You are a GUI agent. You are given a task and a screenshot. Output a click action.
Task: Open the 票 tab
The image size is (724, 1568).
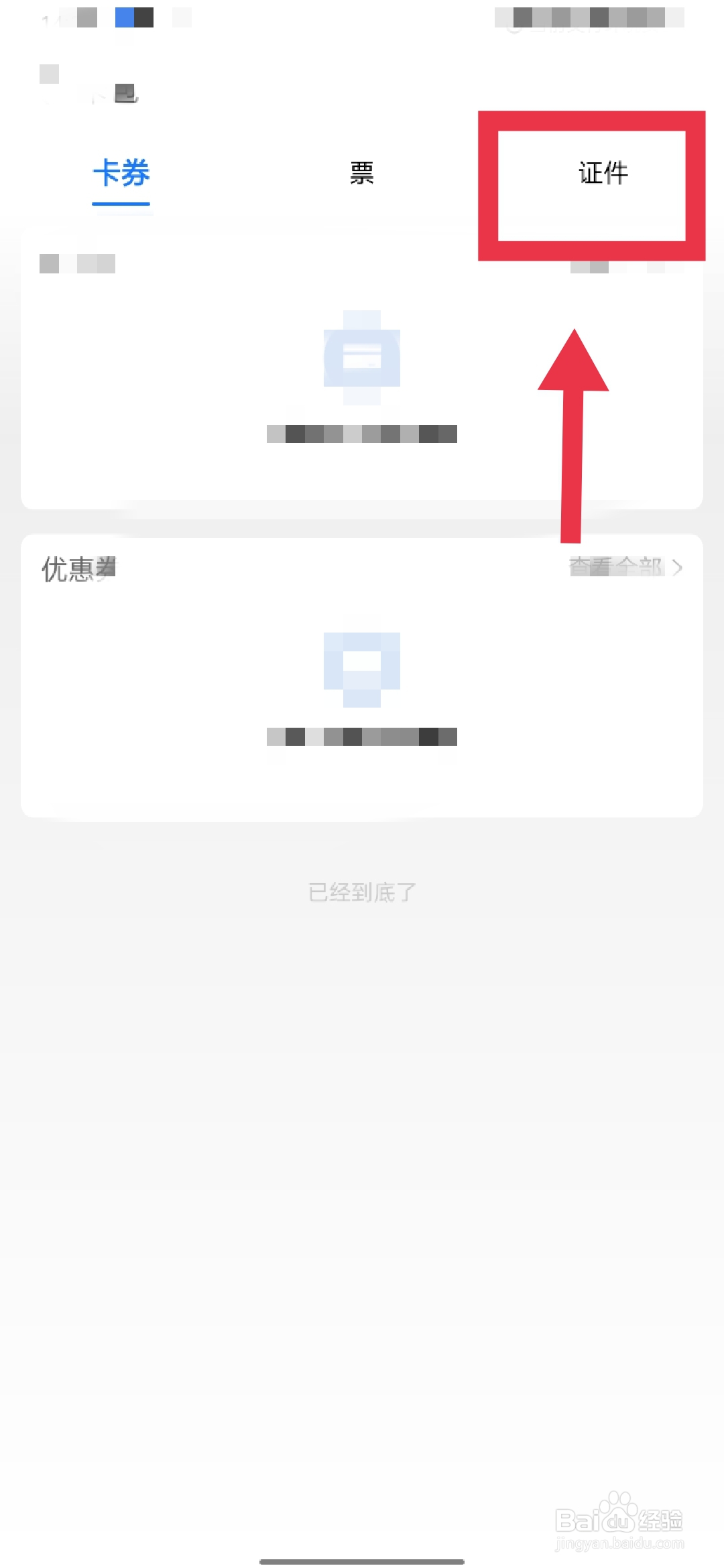361,173
